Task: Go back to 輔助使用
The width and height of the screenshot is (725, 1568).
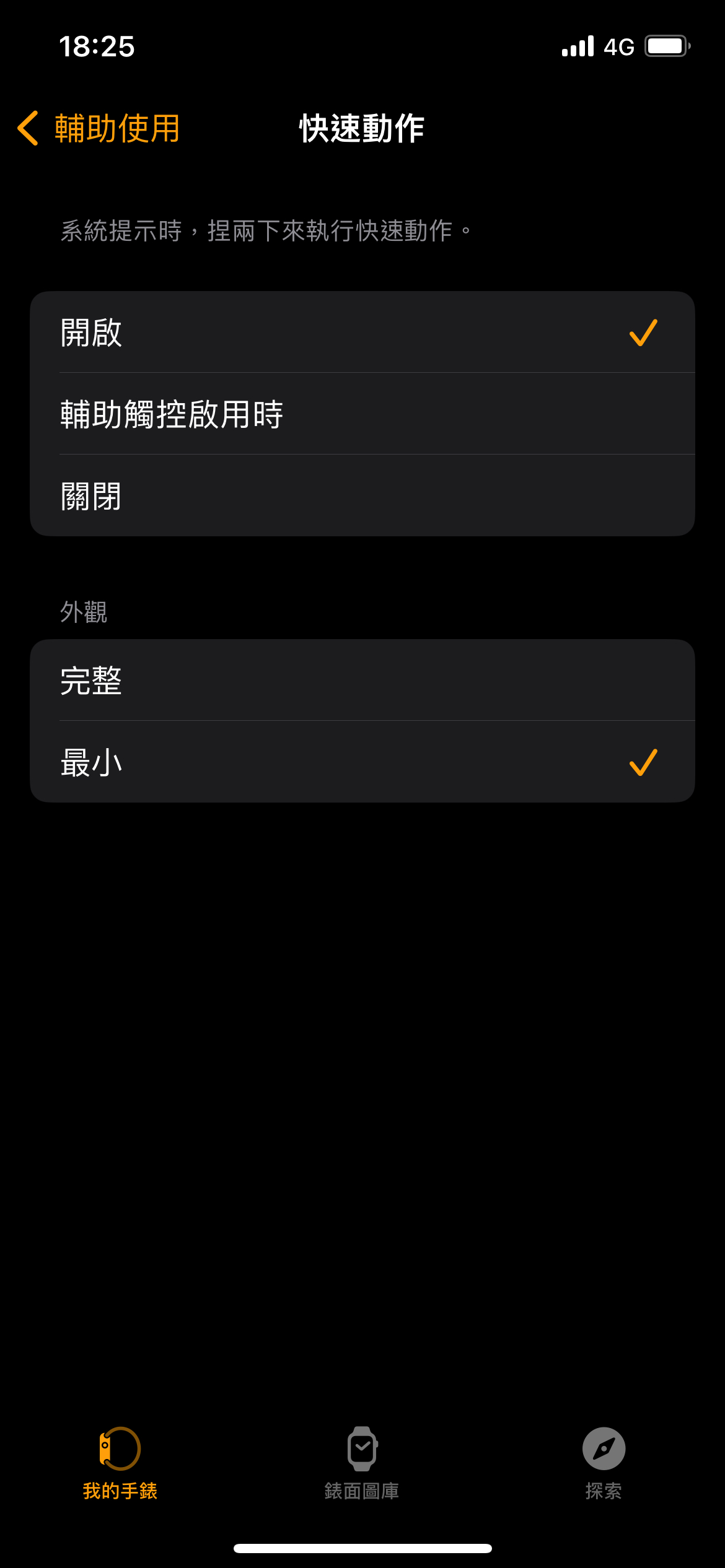Action: pyautogui.click(x=99, y=128)
